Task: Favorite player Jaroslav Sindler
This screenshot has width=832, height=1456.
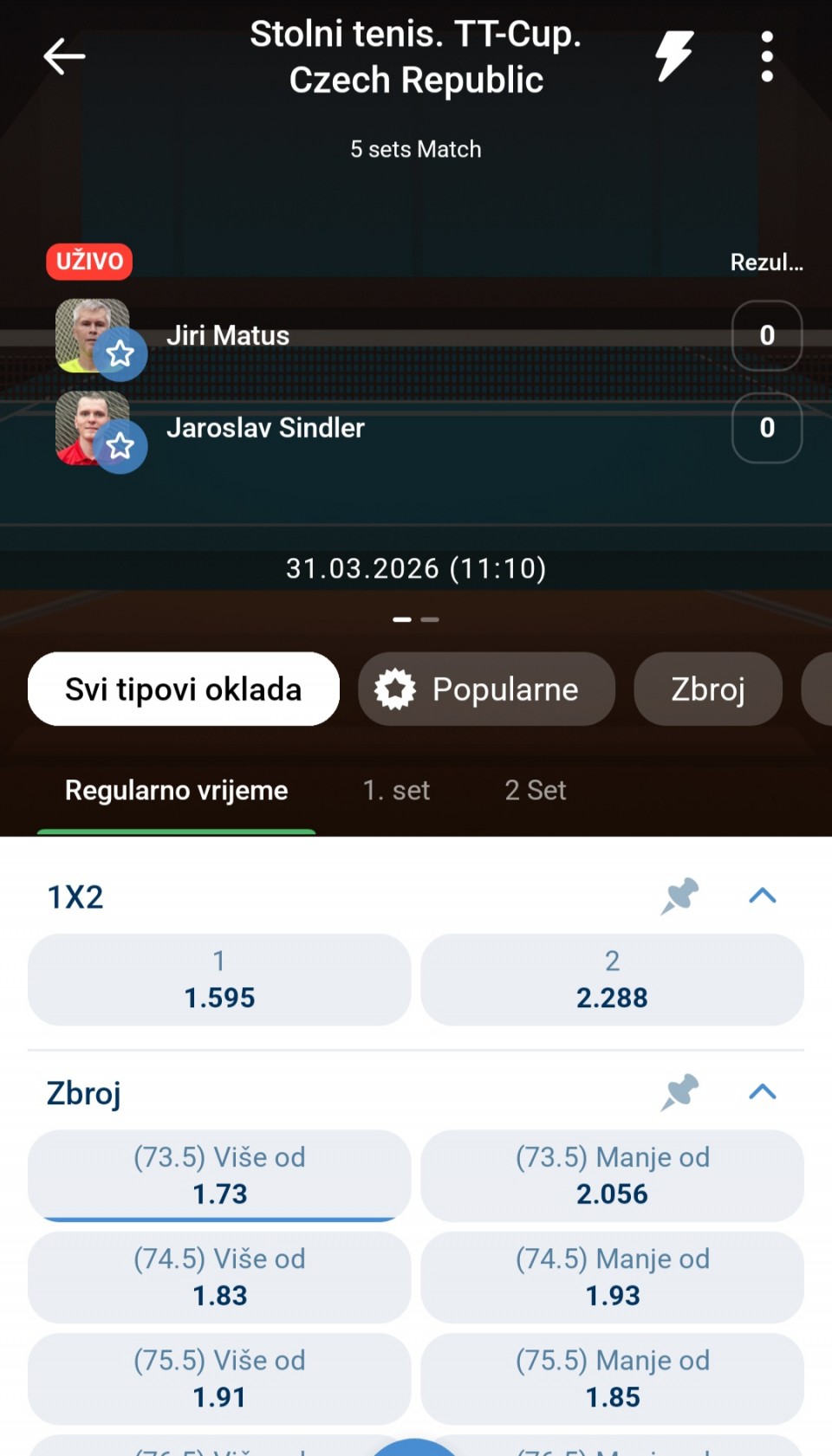Action: [x=120, y=446]
